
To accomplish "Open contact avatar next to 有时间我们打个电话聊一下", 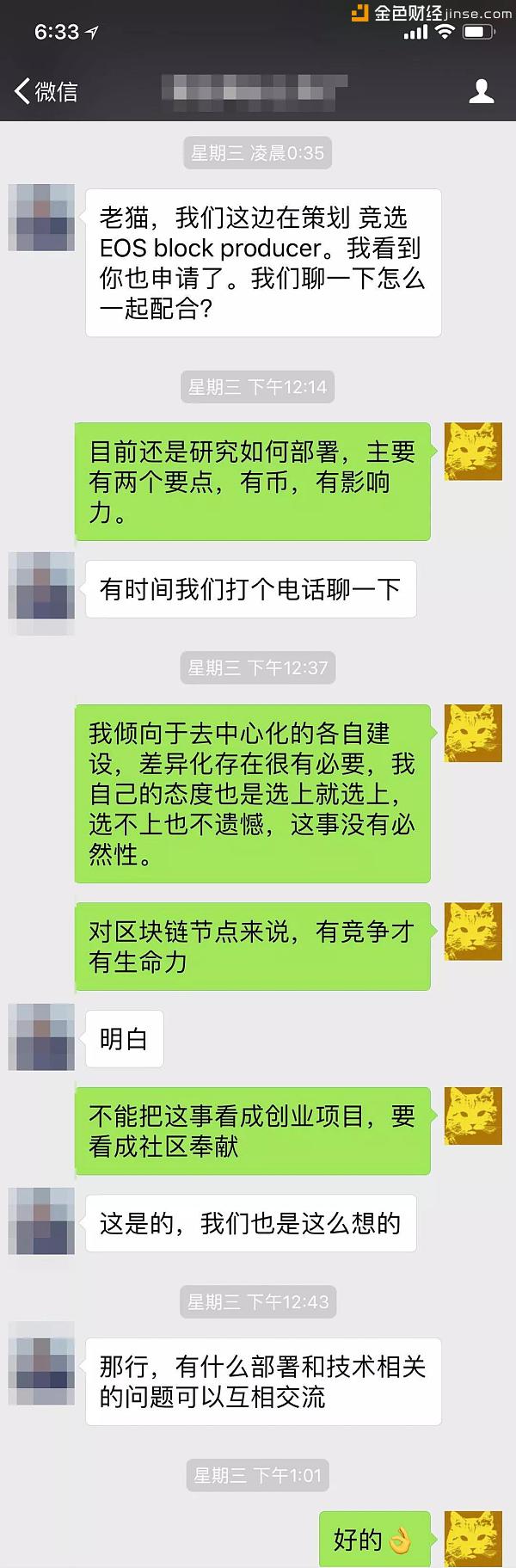I will [41, 587].
